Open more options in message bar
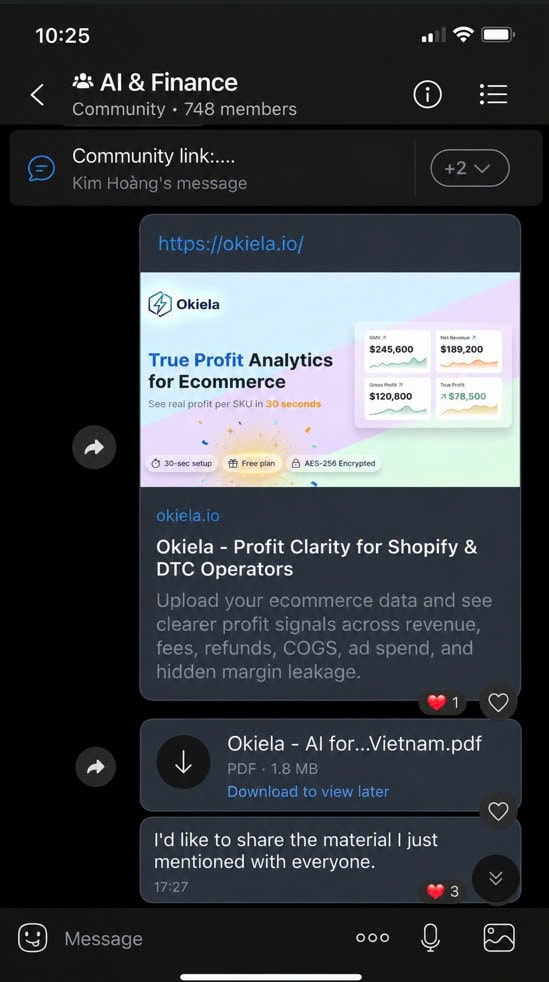 [x=372, y=938]
